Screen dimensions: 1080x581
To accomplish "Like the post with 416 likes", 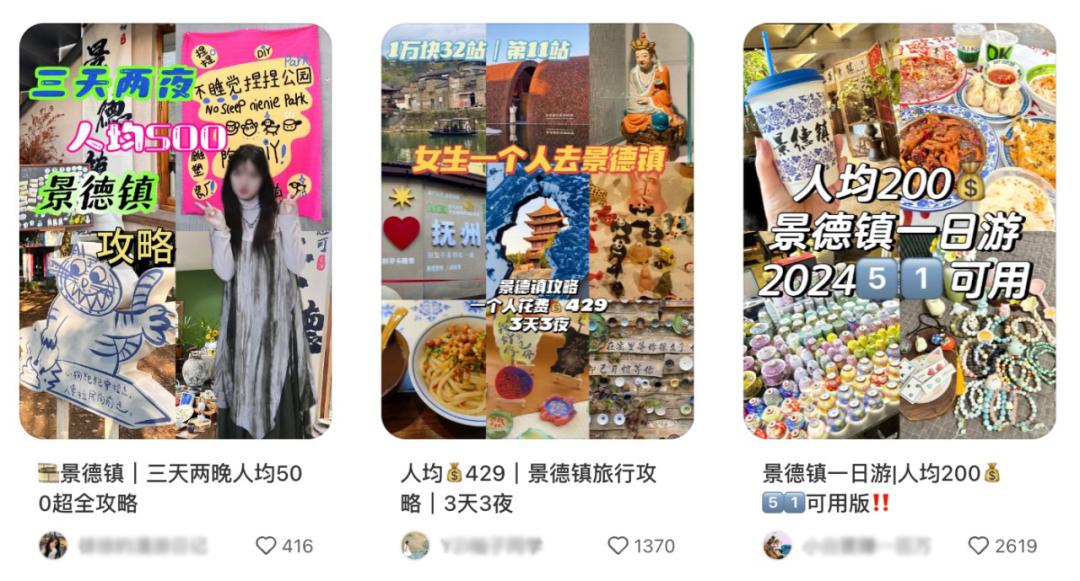I will (266, 546).
